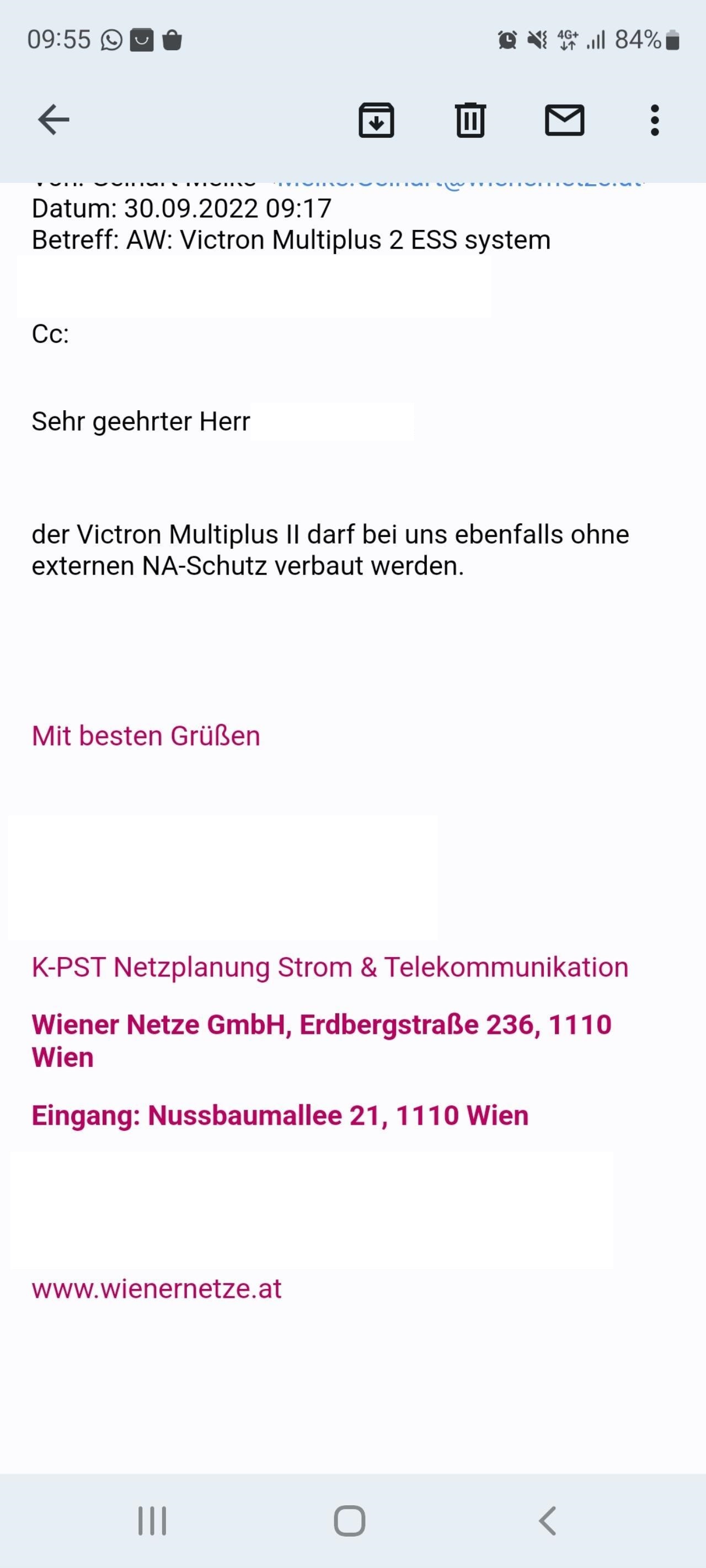The height and width of the screenshot is (1568, 706).
Task: Open the www.wienernetze.at link
Action: coord(157,1289)
